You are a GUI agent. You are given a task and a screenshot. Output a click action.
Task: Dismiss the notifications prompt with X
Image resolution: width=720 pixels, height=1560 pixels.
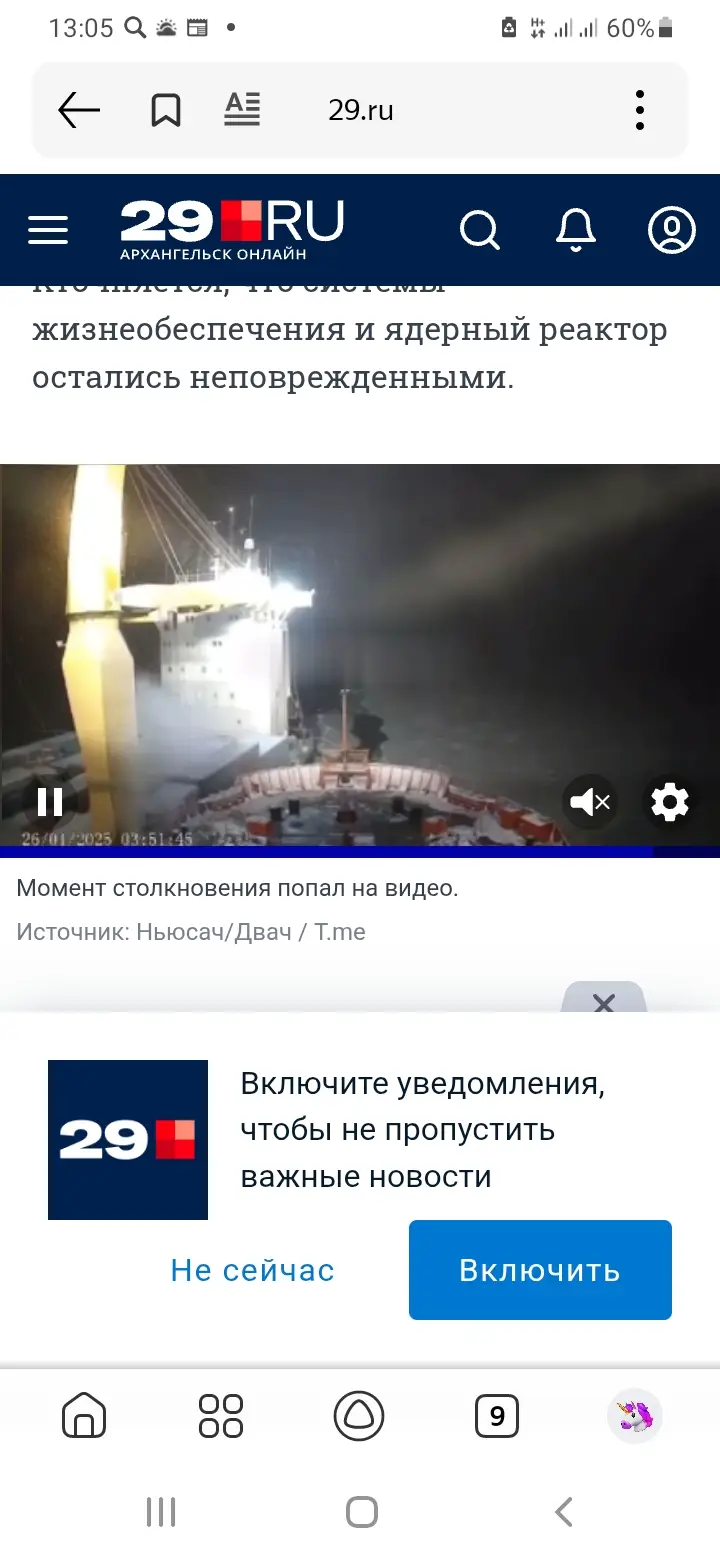coord(604,1003)
